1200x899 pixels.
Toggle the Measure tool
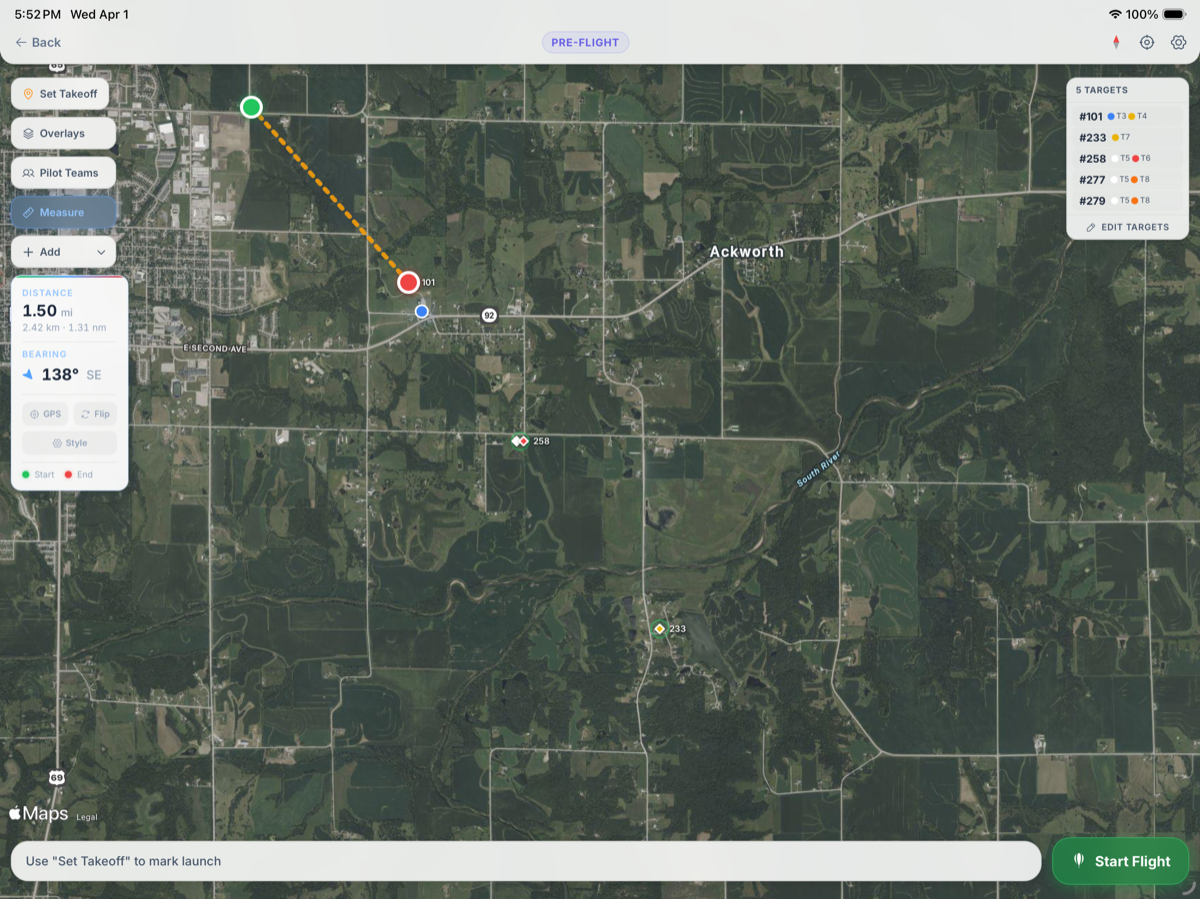click(x=62, y=213)
